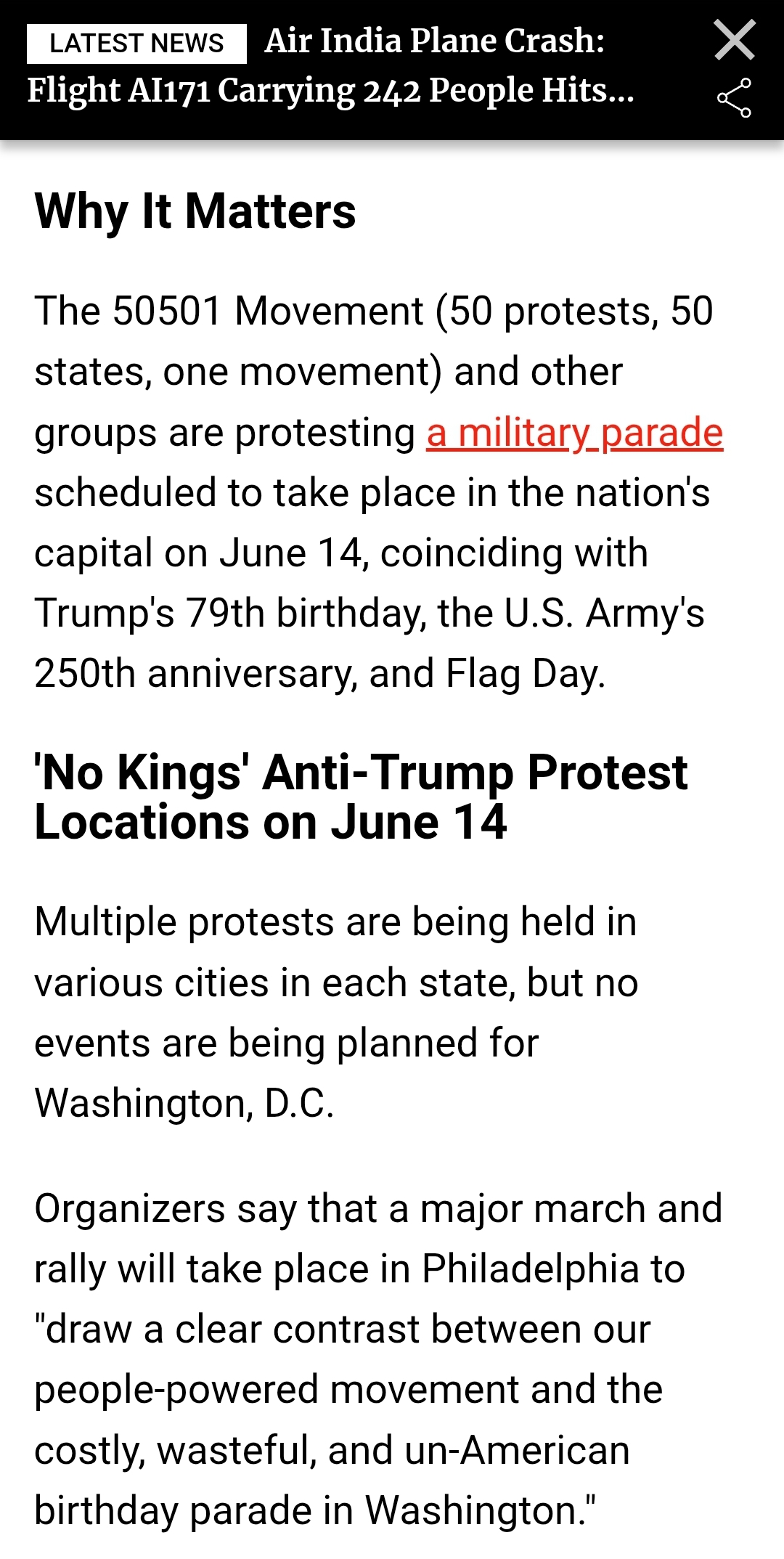The image size is (784, 1559).
Task: Open the 'a military parade' link
Action: [575, 433]
